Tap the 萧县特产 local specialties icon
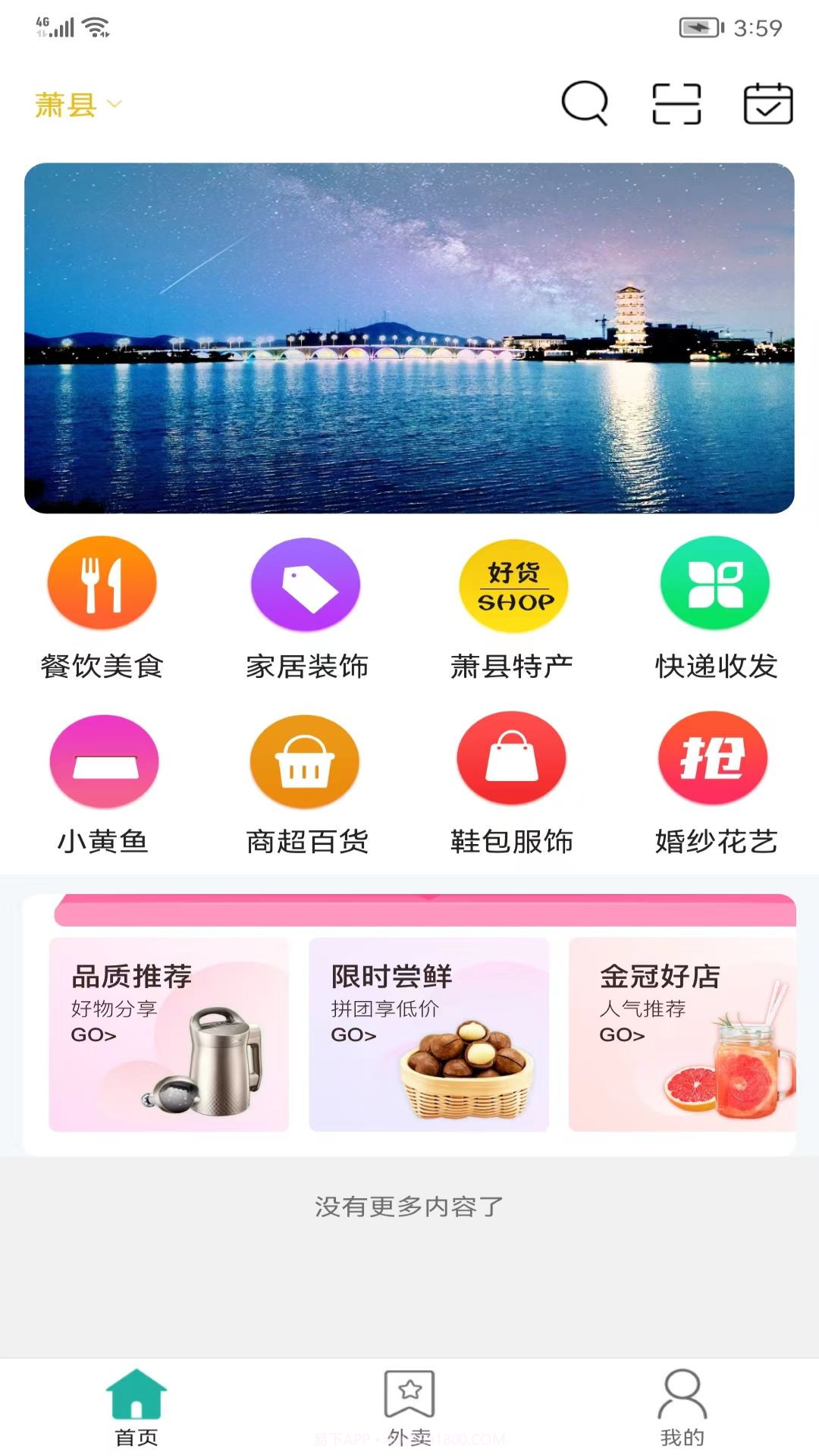Viewport: 819px width, 1456px height. [510, 584]
